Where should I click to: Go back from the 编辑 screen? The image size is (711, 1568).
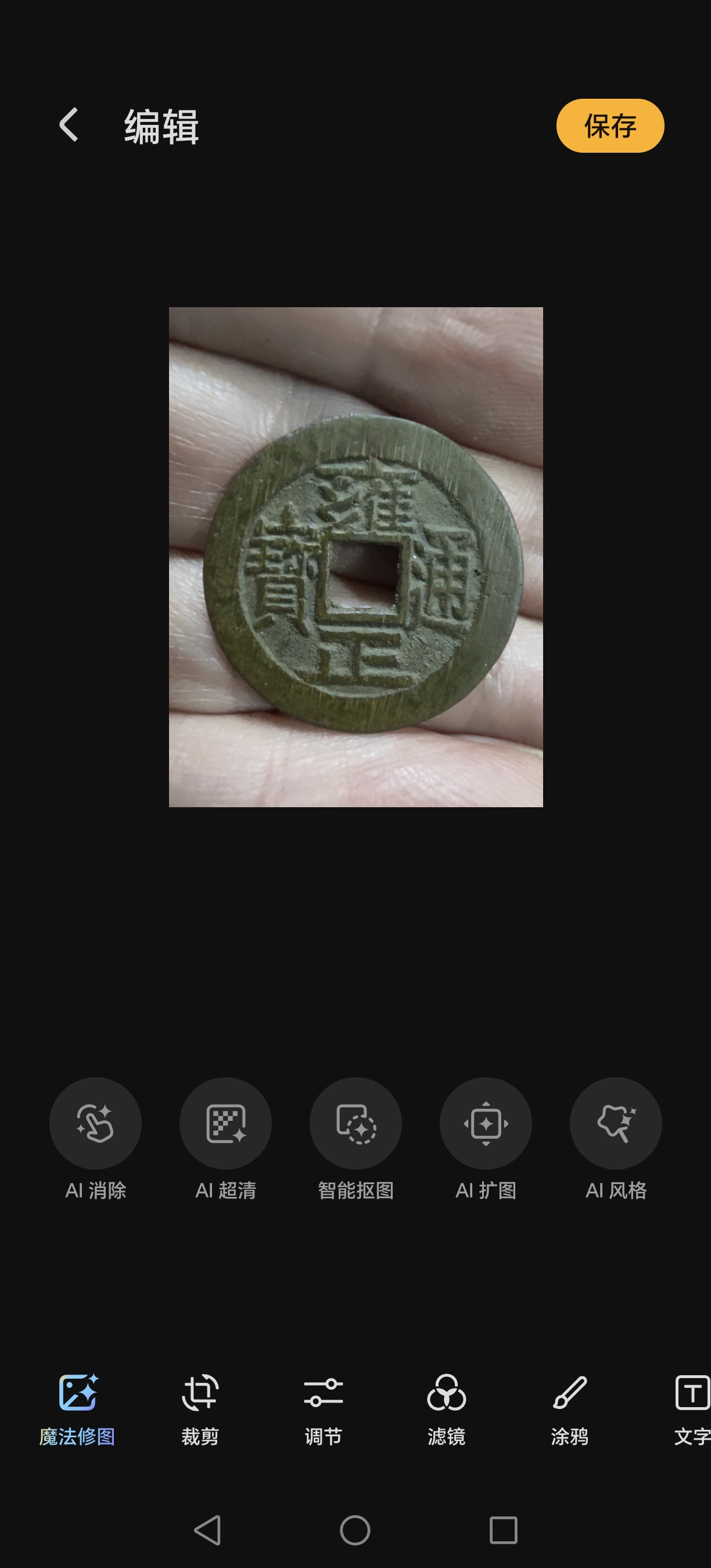coord(69,125)
